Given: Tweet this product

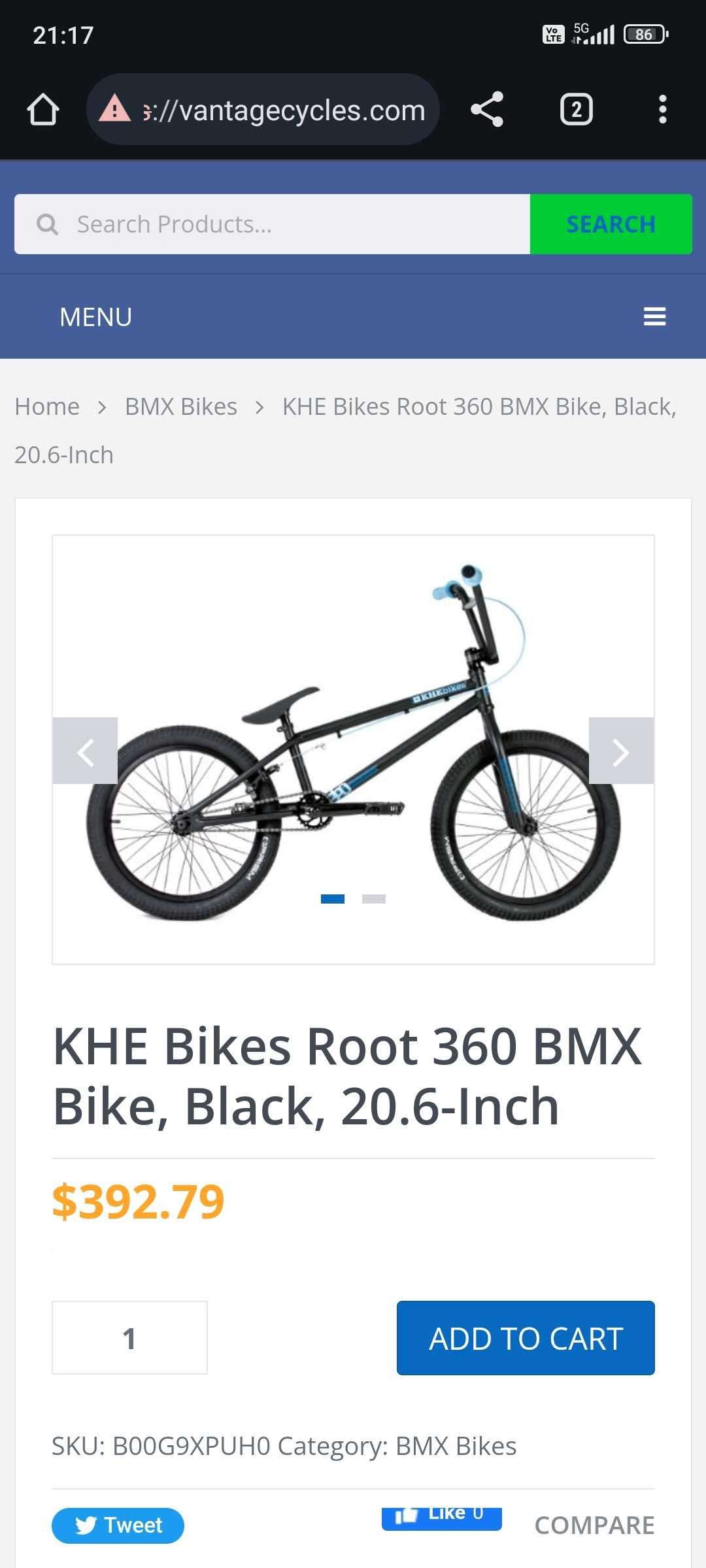Looking at the screenshot, I should point(118,1526).
